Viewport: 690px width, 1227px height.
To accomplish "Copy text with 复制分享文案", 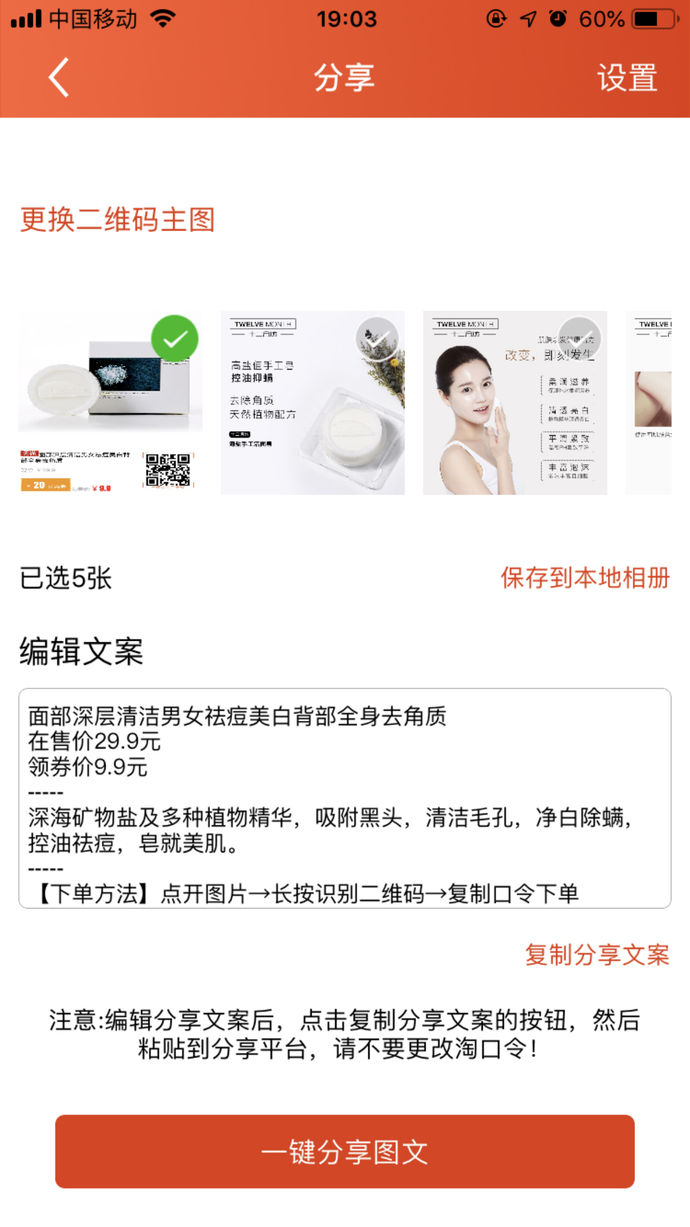I will pos(597,954).
